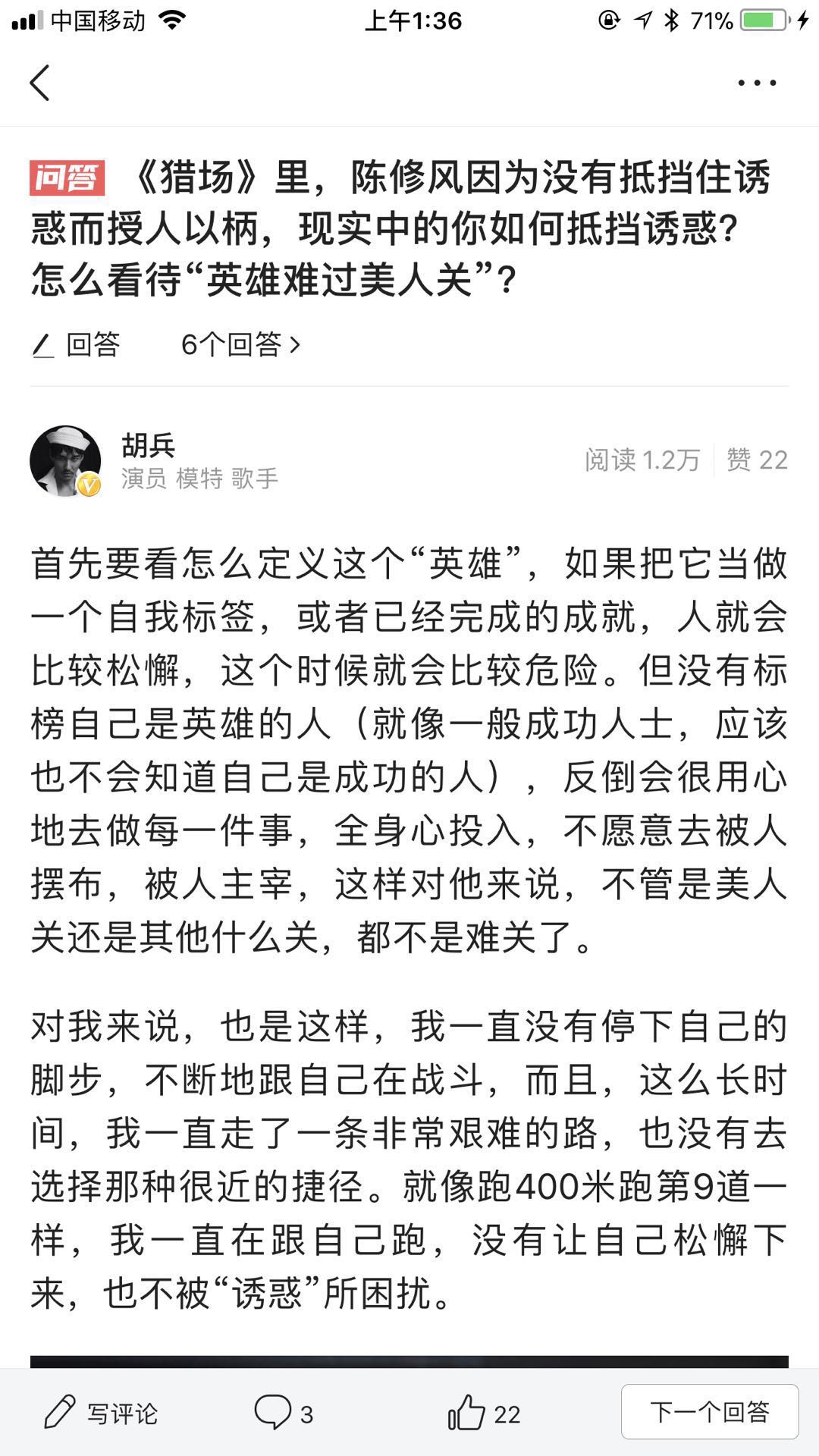Open the 3 comments
Image resolution: width=819 pixels, height=1456 pixels.
point(284,1414)
